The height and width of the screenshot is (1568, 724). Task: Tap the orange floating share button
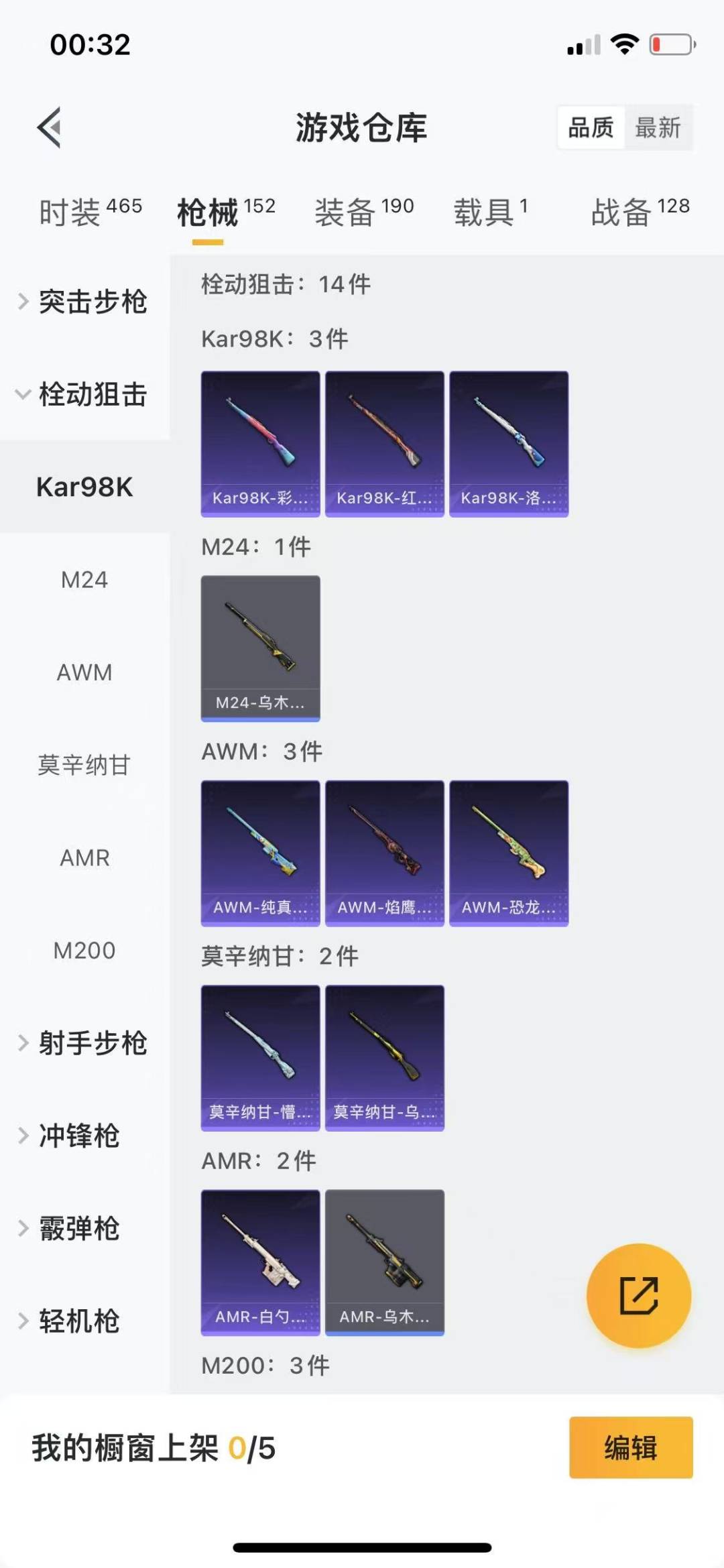tap(638, 1295)
